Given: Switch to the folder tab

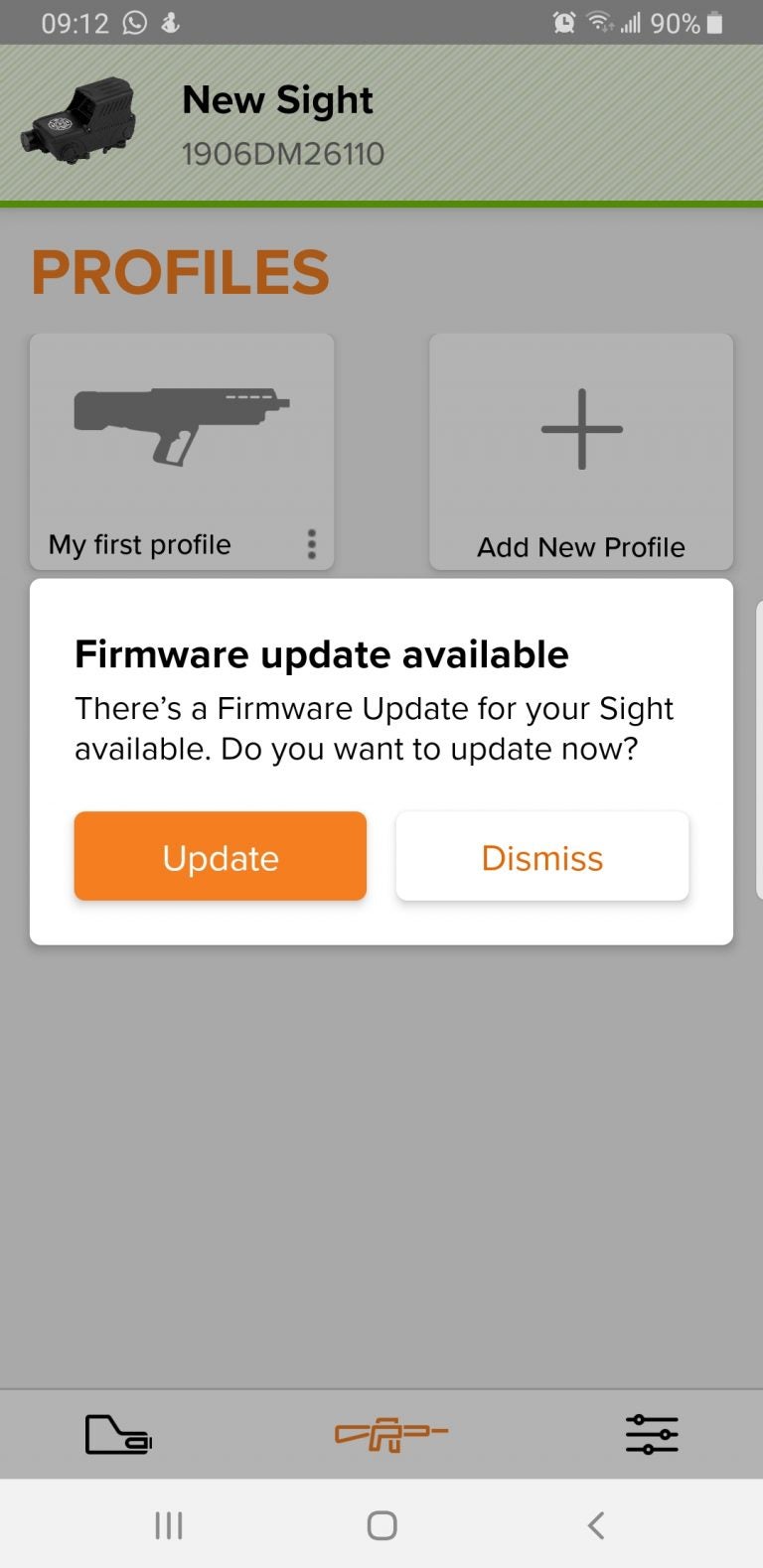Looking at the screenshot, I should tap(117, 1434).
